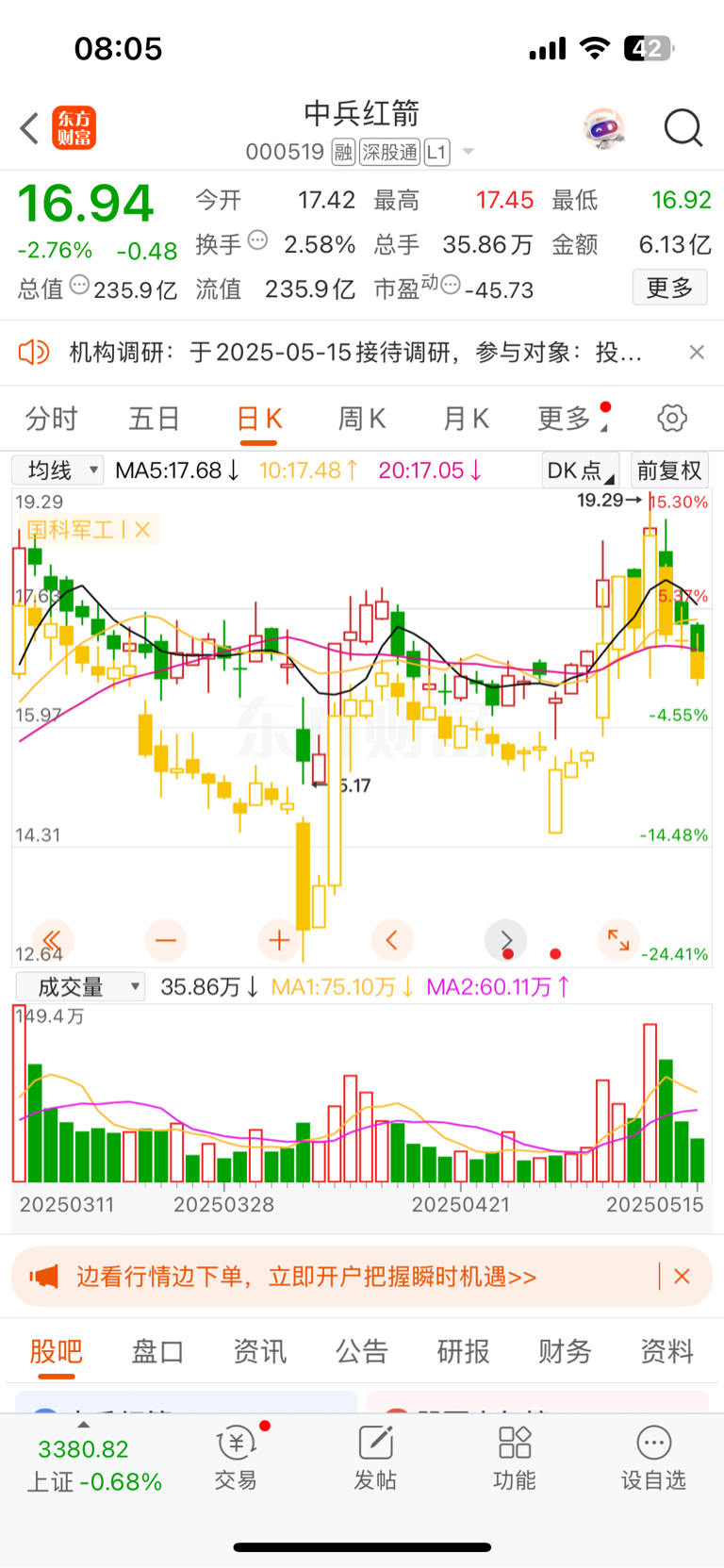
Task: Select the 月K chart tab
Action: tap(466, 418)
